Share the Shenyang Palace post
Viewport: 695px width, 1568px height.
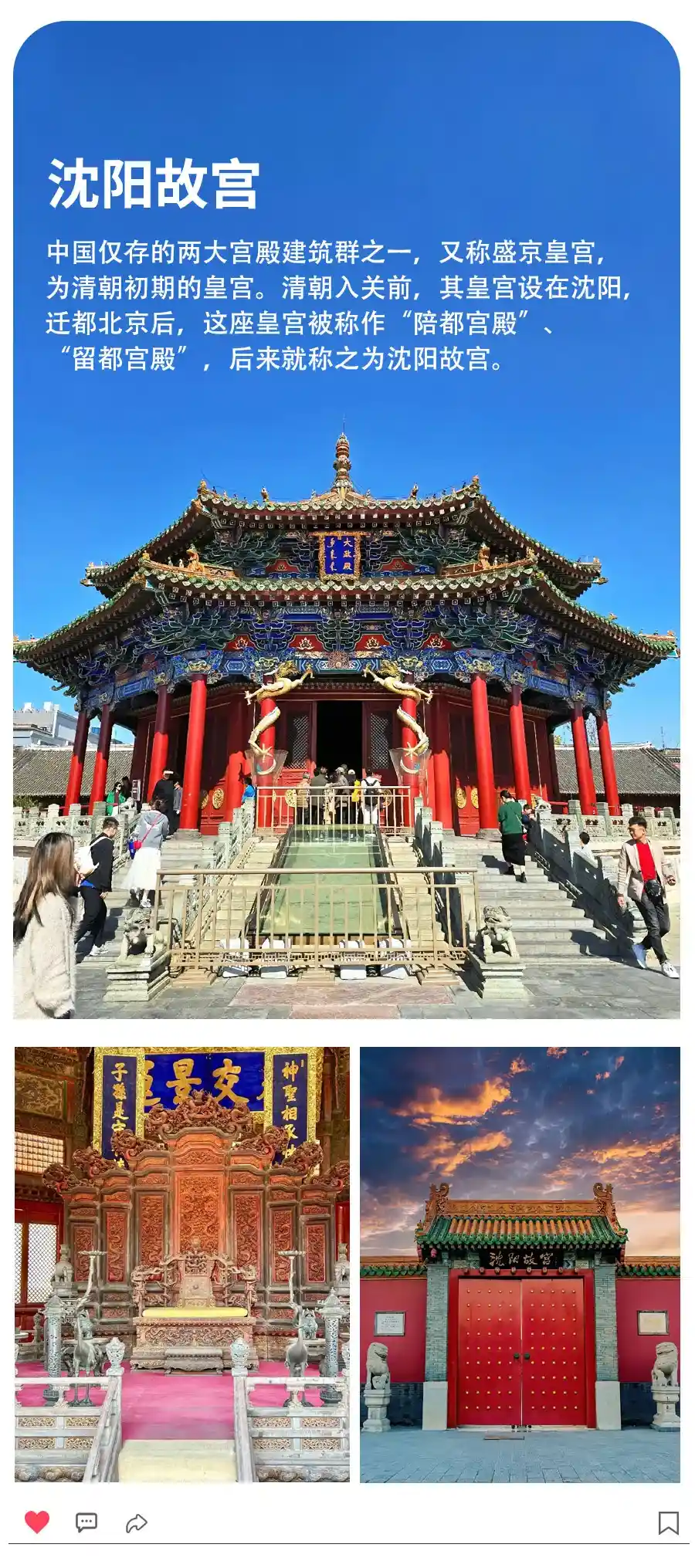click(137, 1522)
